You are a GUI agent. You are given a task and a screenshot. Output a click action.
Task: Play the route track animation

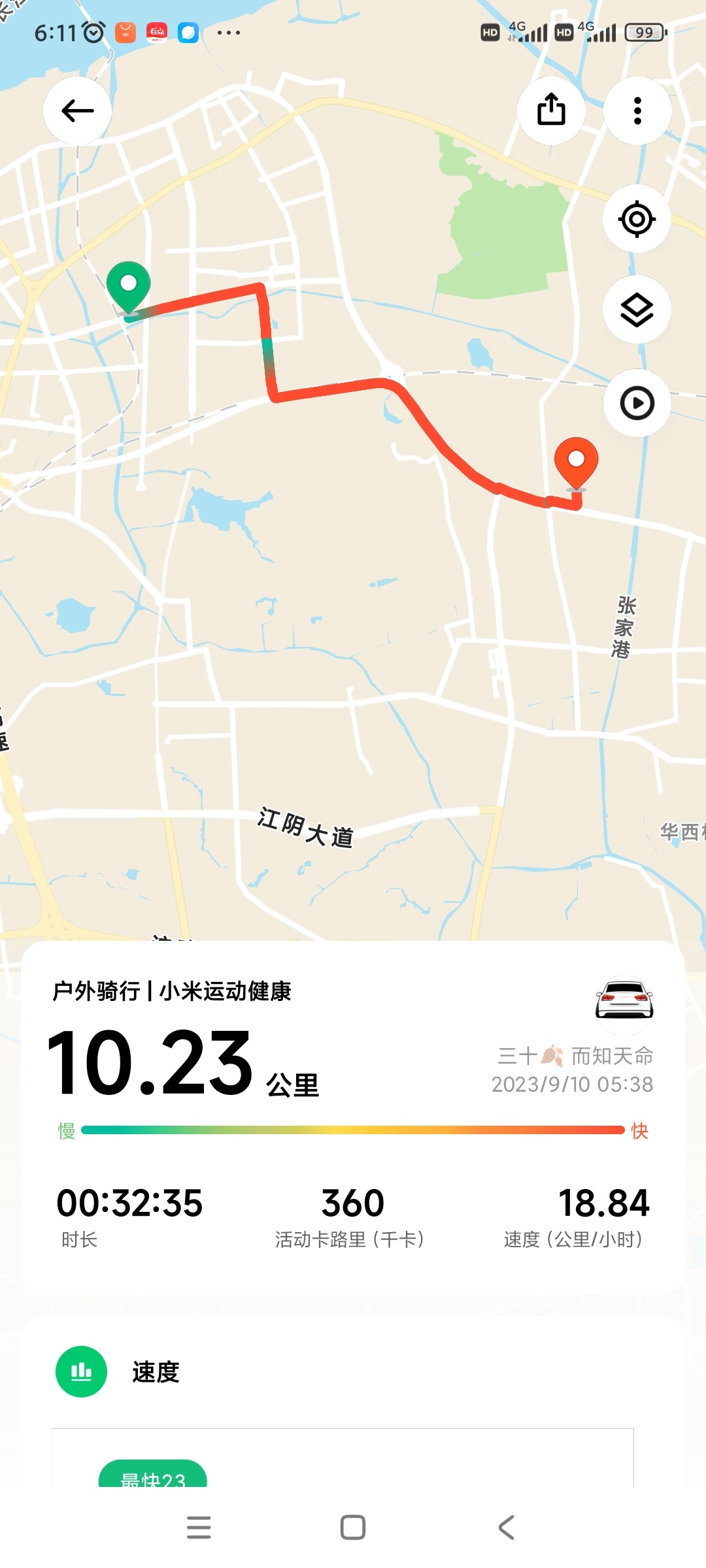click(x=637, y=402)
